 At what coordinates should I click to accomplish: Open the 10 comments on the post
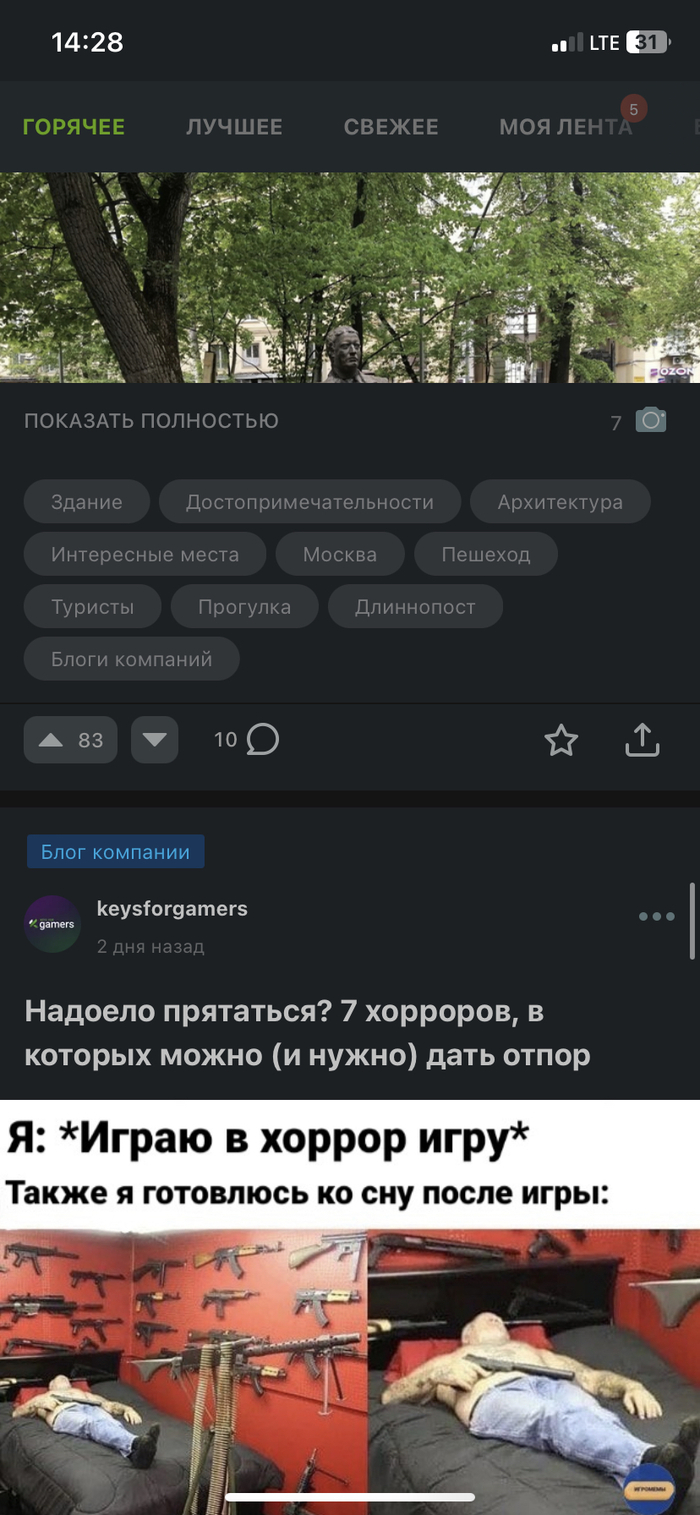click(x=247, y=740)
